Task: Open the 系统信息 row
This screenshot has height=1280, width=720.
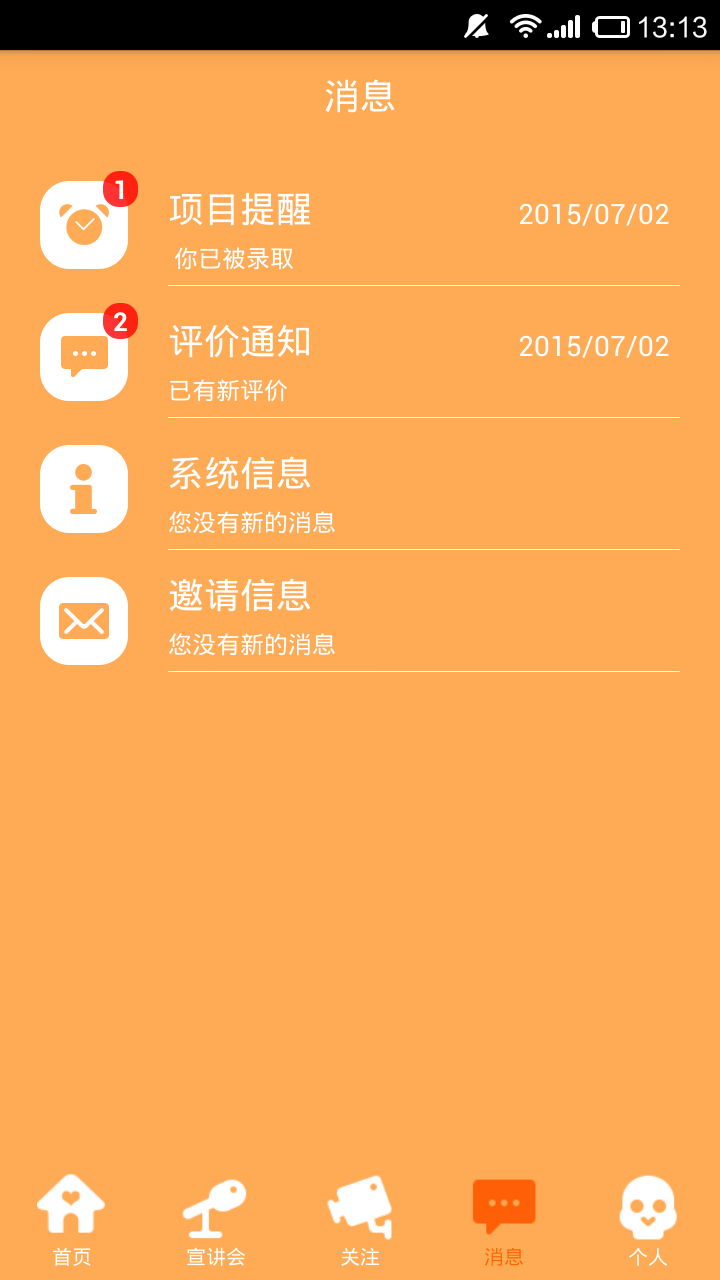Action: [x=360, y=489]
